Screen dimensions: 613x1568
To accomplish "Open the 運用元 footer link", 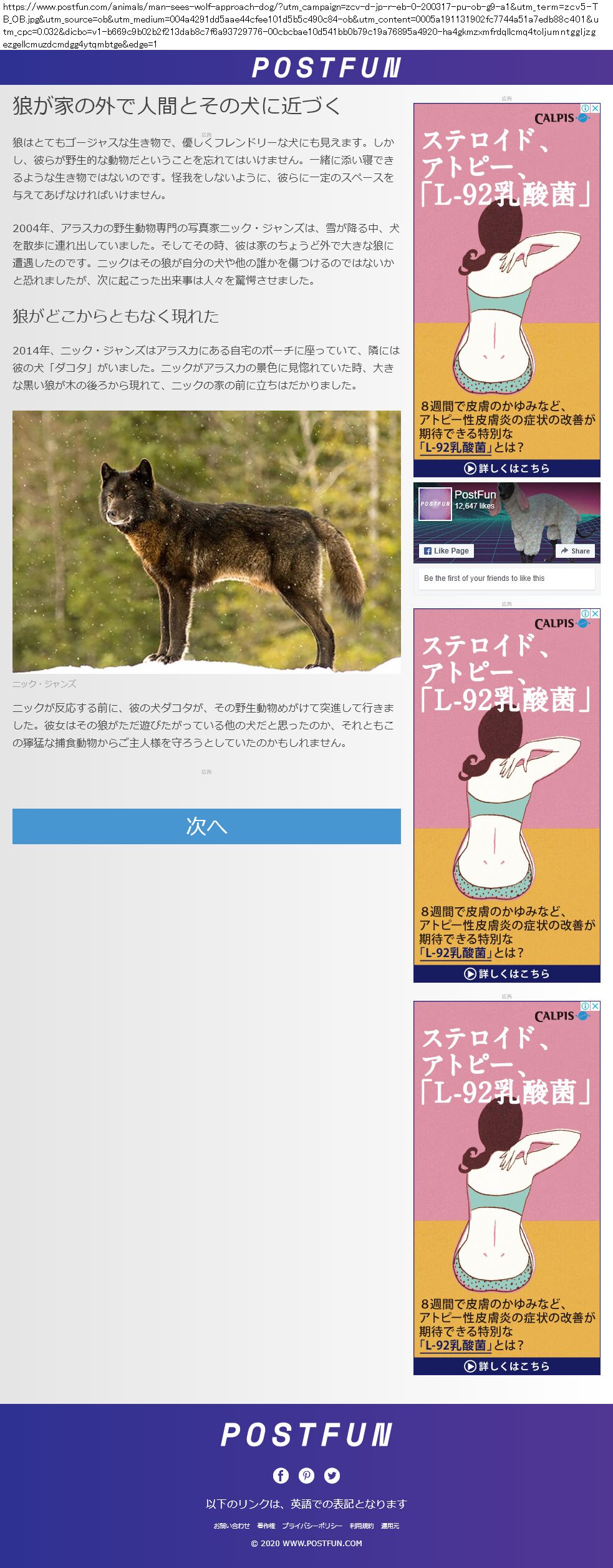I will pyautogui.click(x=390, y=1526).
